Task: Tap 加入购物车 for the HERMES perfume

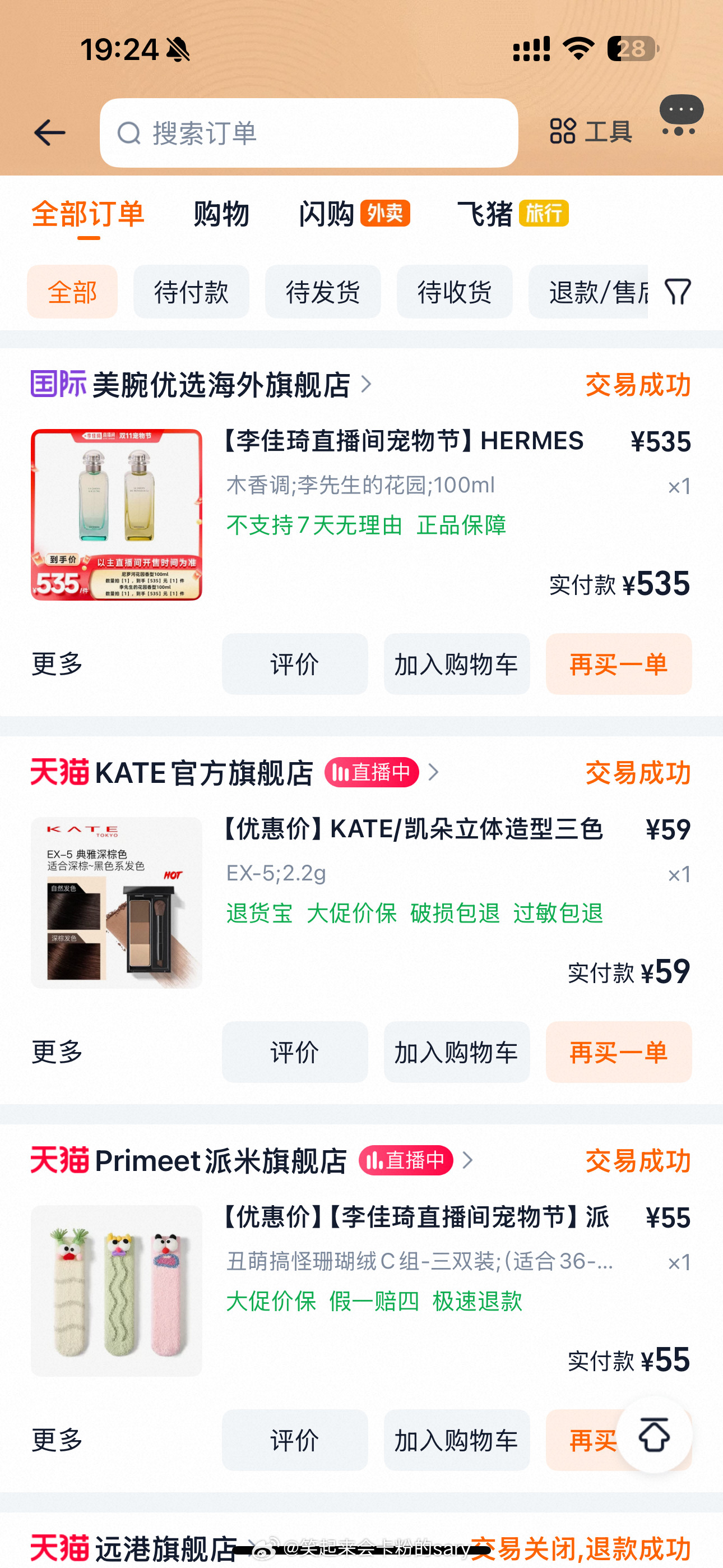Action: point(456,665)
